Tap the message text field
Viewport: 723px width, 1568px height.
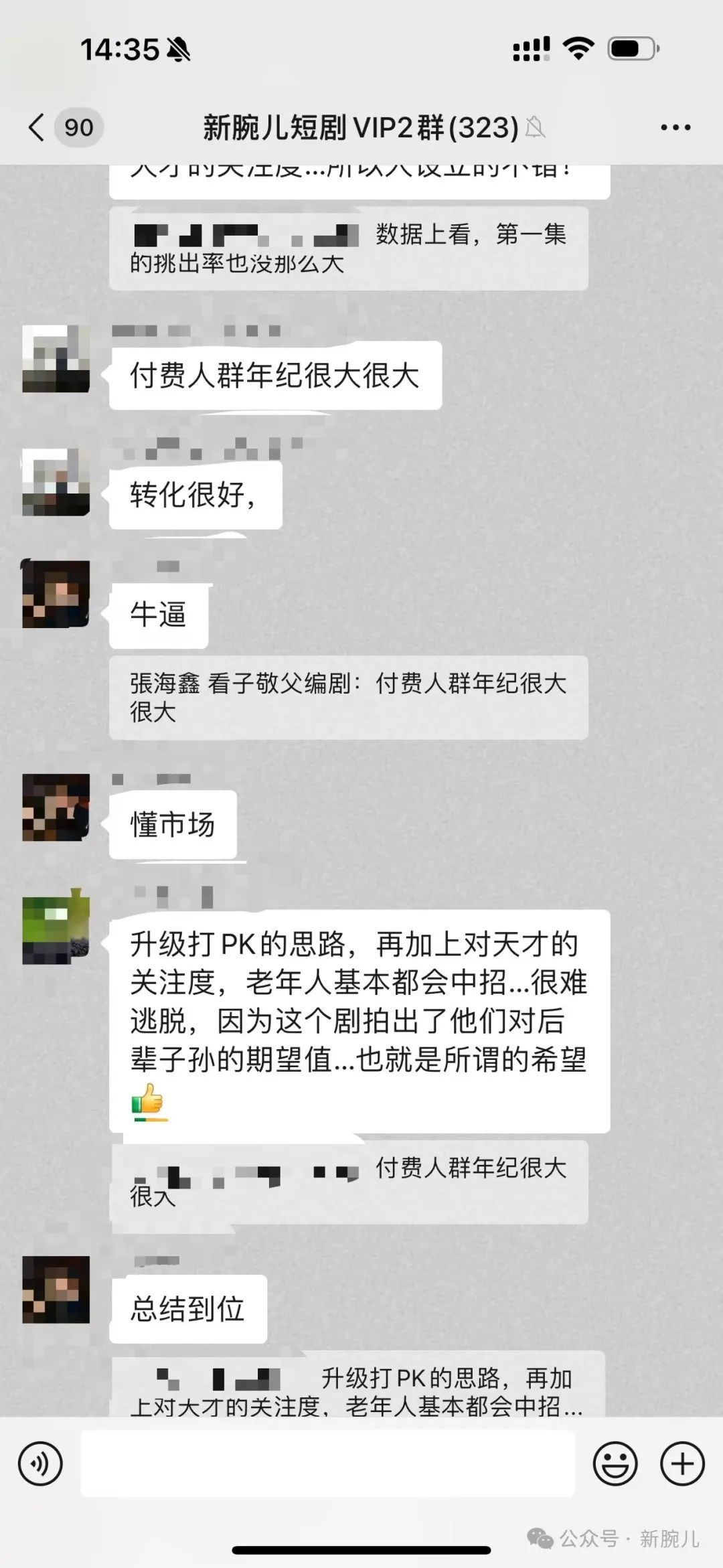328,1464
